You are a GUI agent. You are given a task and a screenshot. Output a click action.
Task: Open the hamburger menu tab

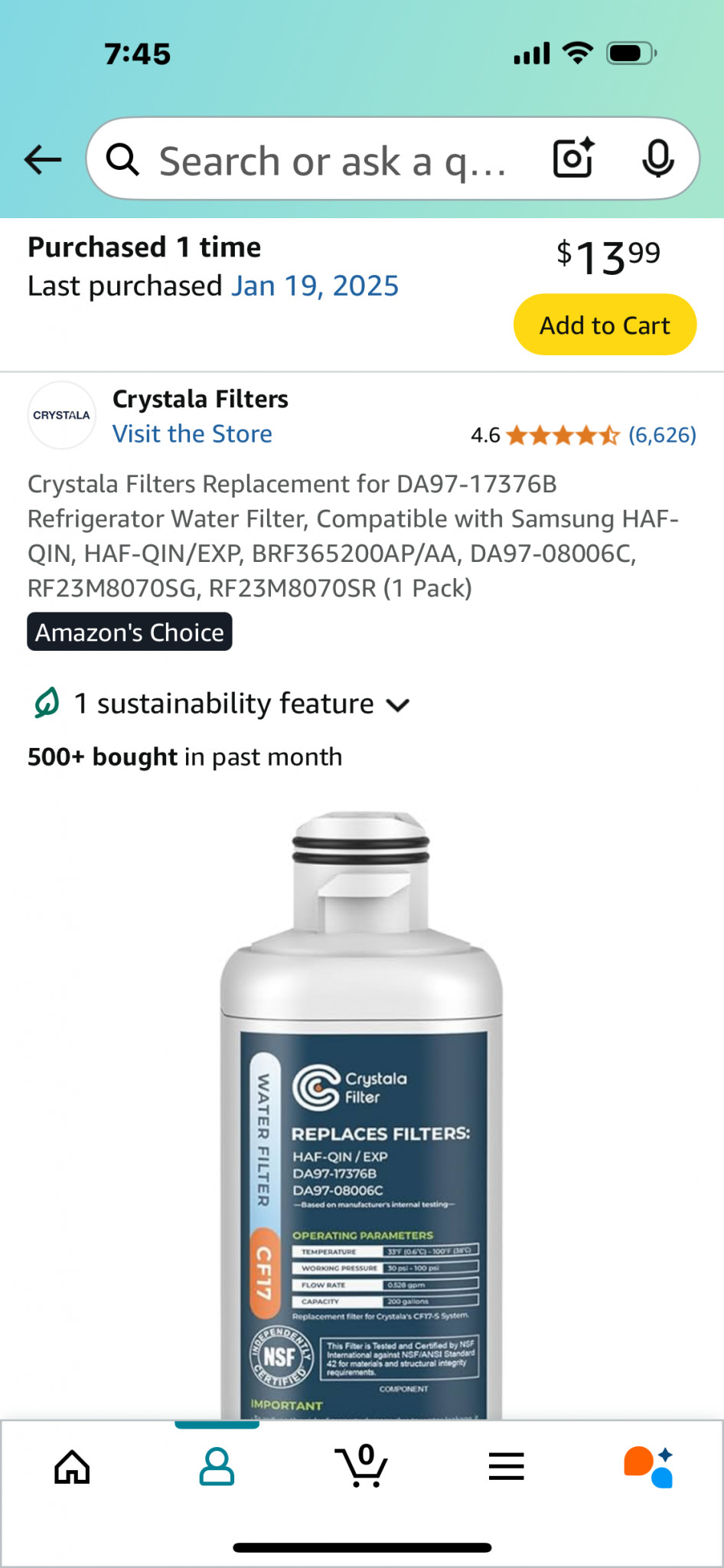pyautogui.click(x=506, y=1467)
